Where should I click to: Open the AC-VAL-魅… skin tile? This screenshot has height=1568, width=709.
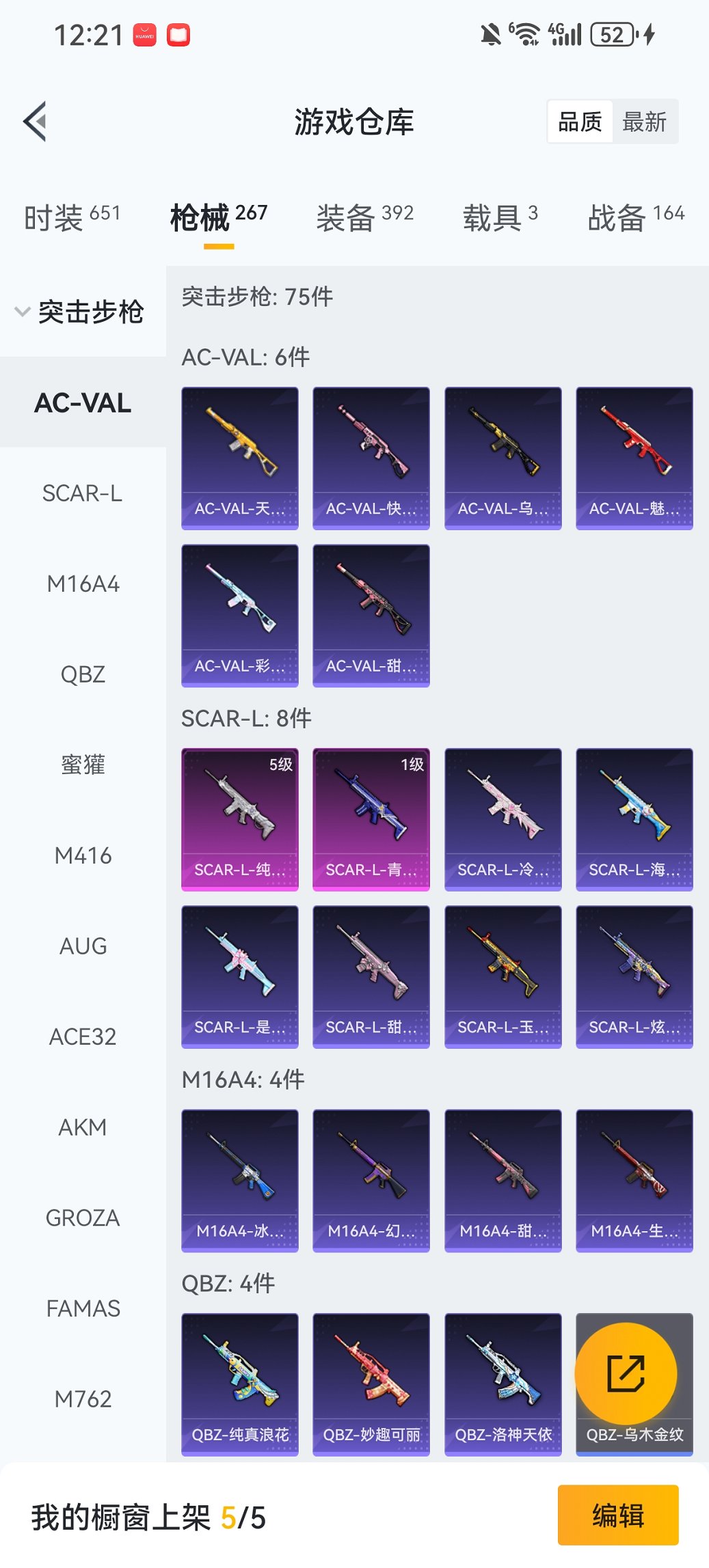(x=634, y=458)
